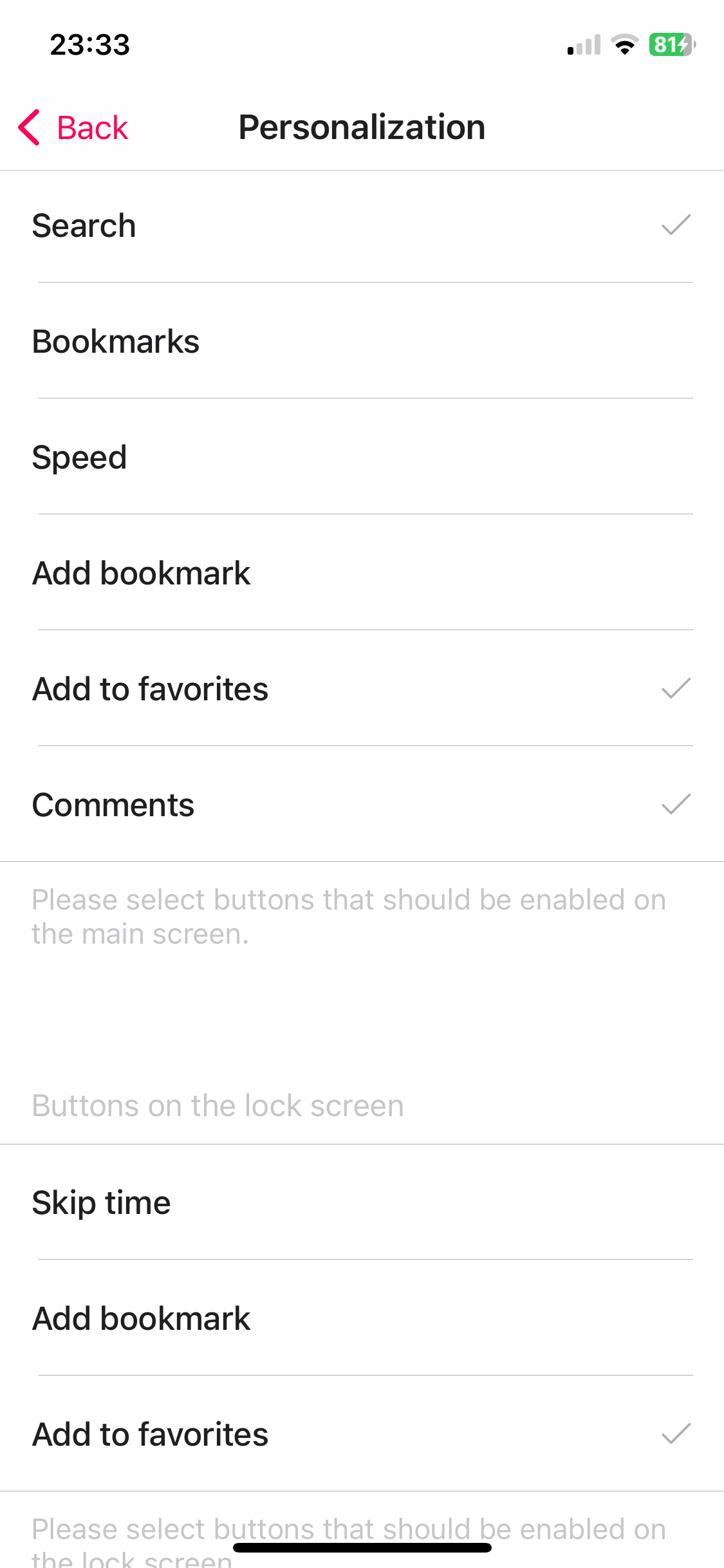
Task: Uncheck the Search main screen button
Action: [362, 226]
